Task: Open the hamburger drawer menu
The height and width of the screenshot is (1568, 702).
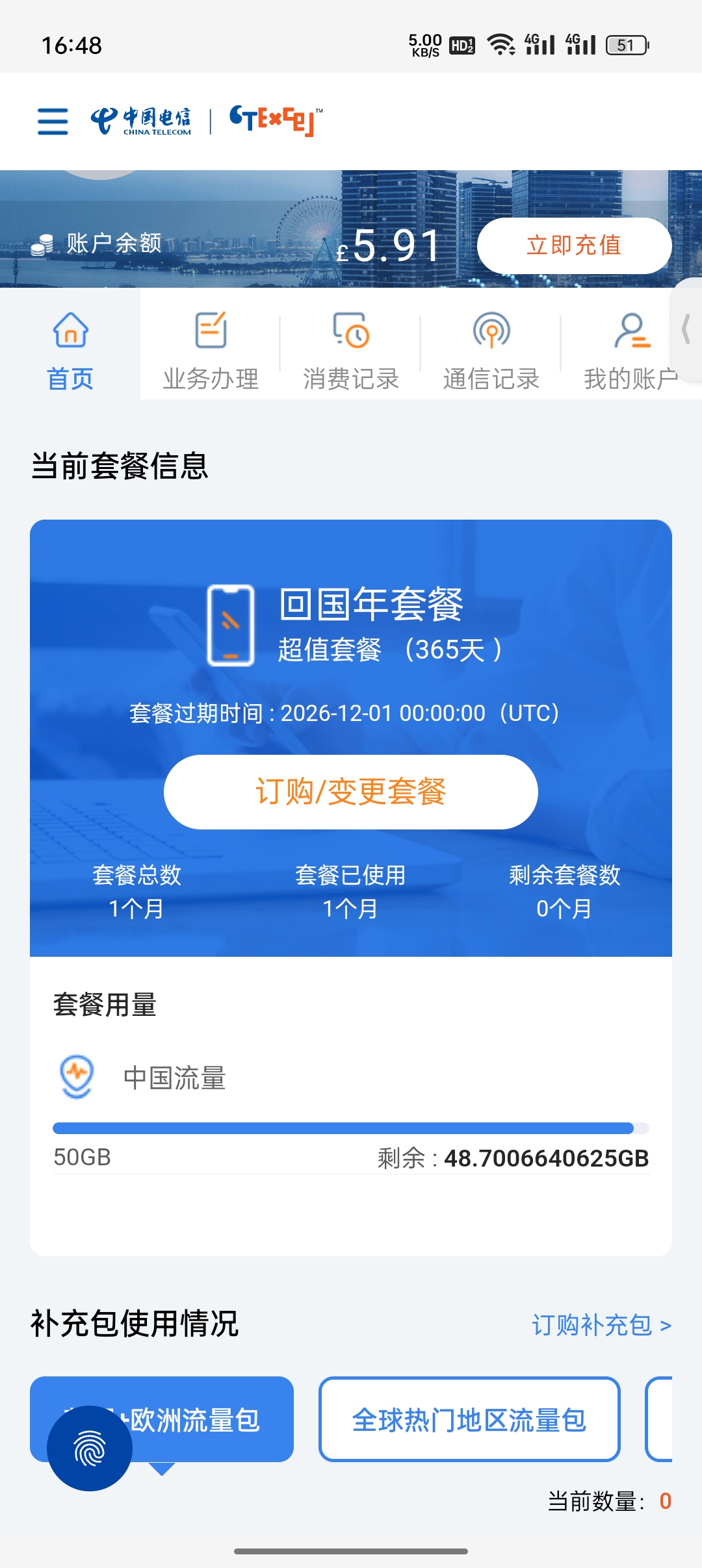Action: (53, 121)
